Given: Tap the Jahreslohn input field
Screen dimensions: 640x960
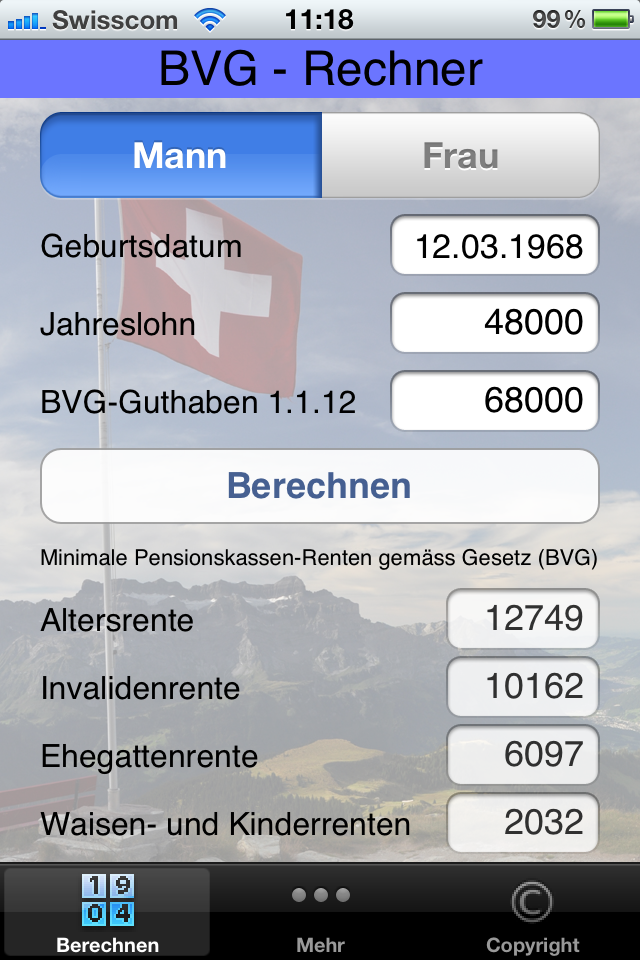Looking at the screenshot, I should 494,323.
